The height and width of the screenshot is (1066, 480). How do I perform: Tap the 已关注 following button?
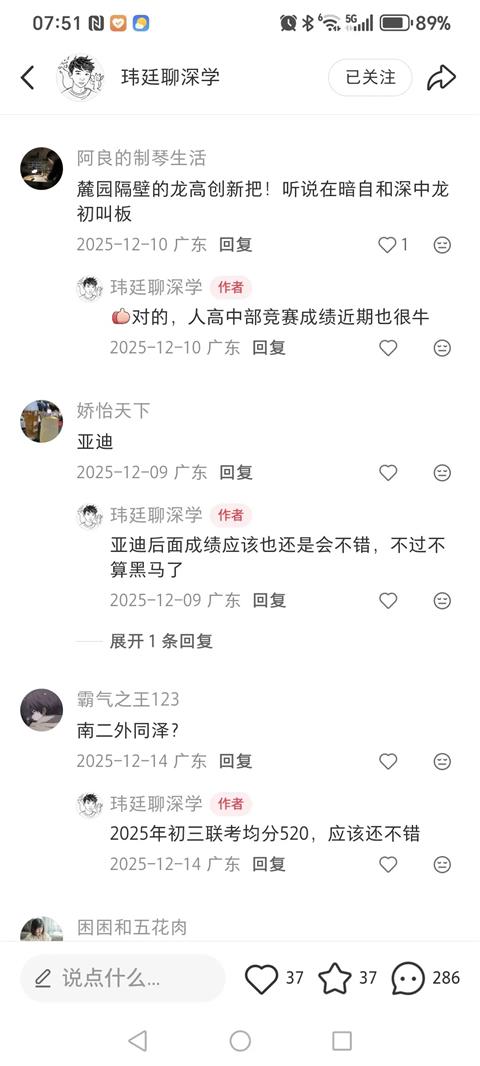pyautogui.click(x=371, y=78)
